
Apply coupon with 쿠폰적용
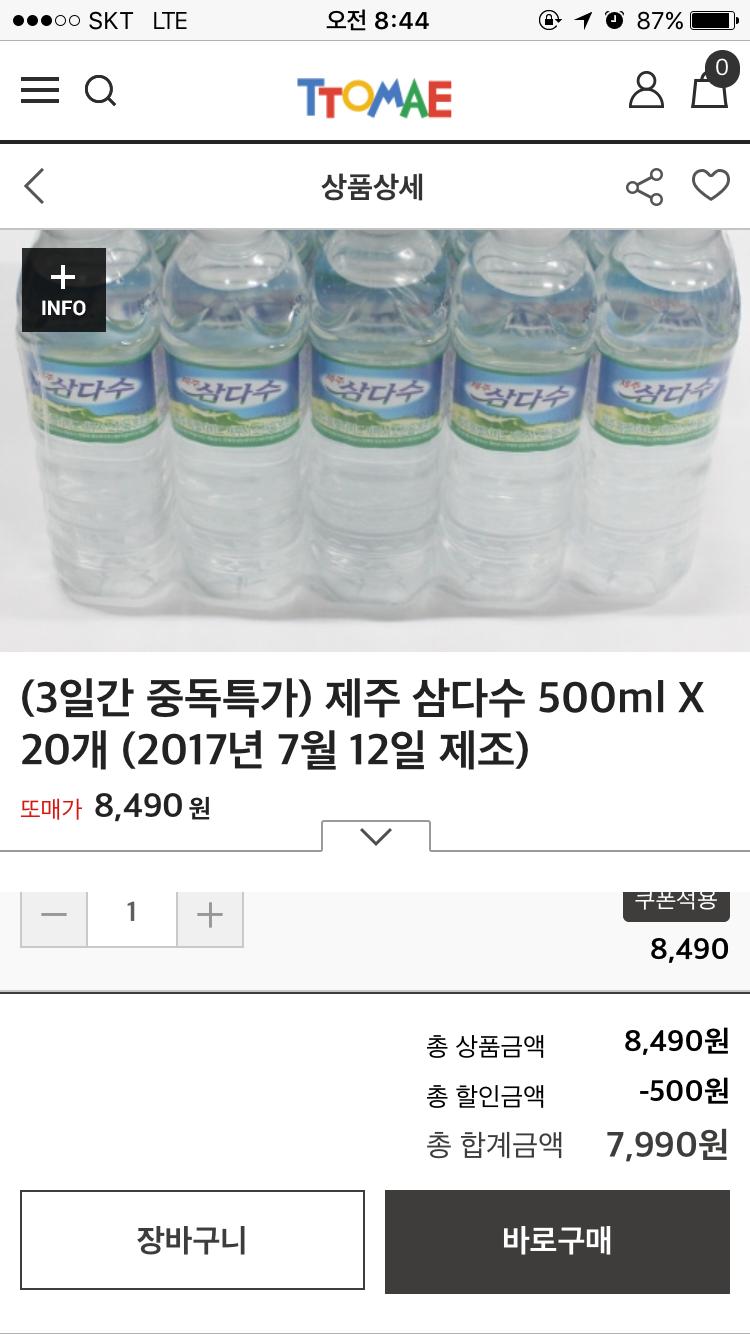coord(676,903)
